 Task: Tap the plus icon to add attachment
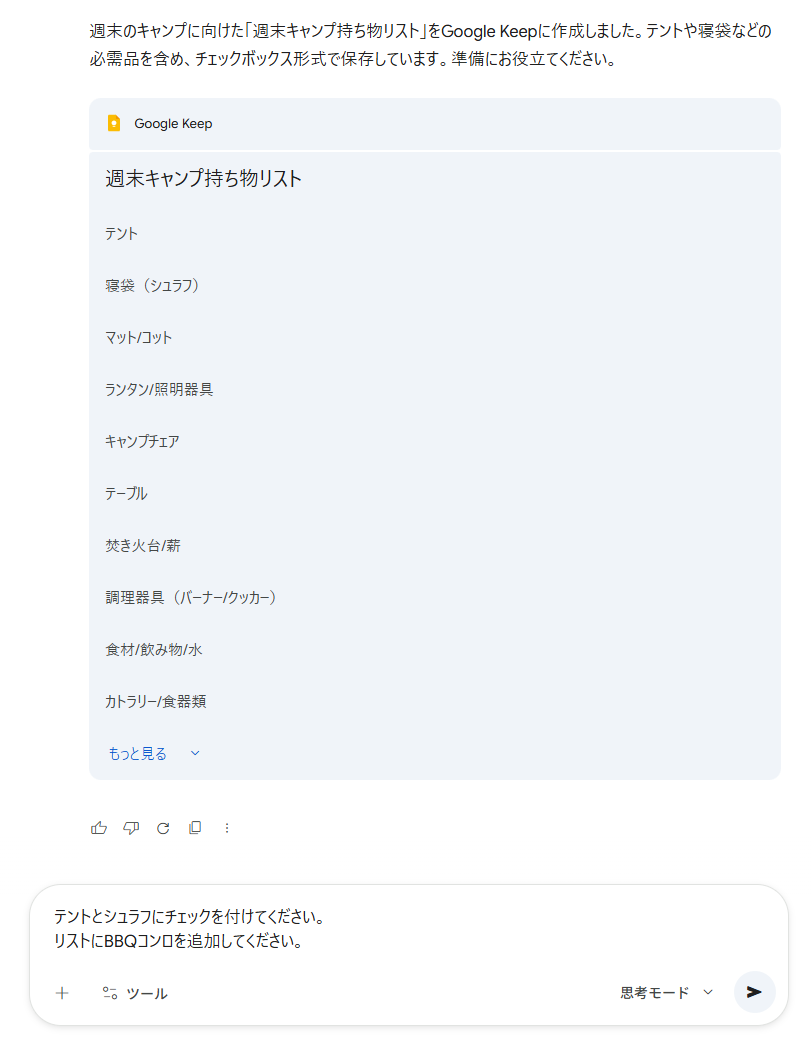point(62,993)
